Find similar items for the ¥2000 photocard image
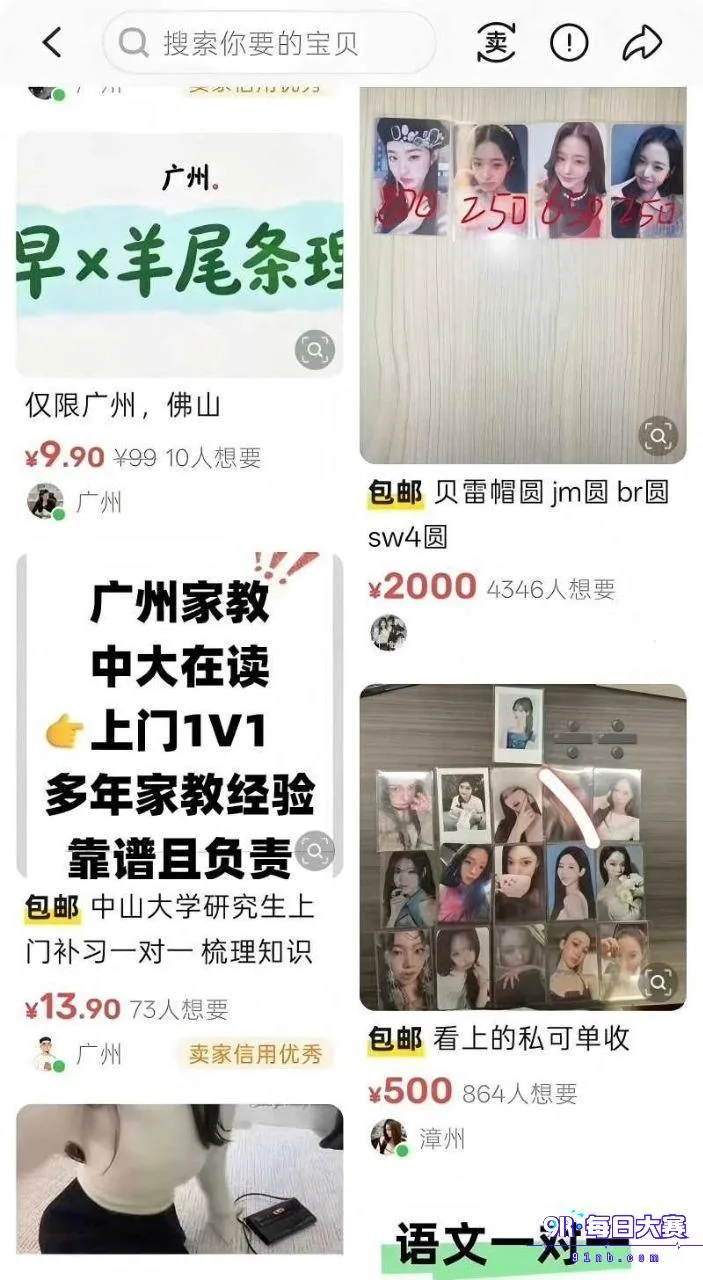Viewport: 703px width, 1280px height. 659,436
